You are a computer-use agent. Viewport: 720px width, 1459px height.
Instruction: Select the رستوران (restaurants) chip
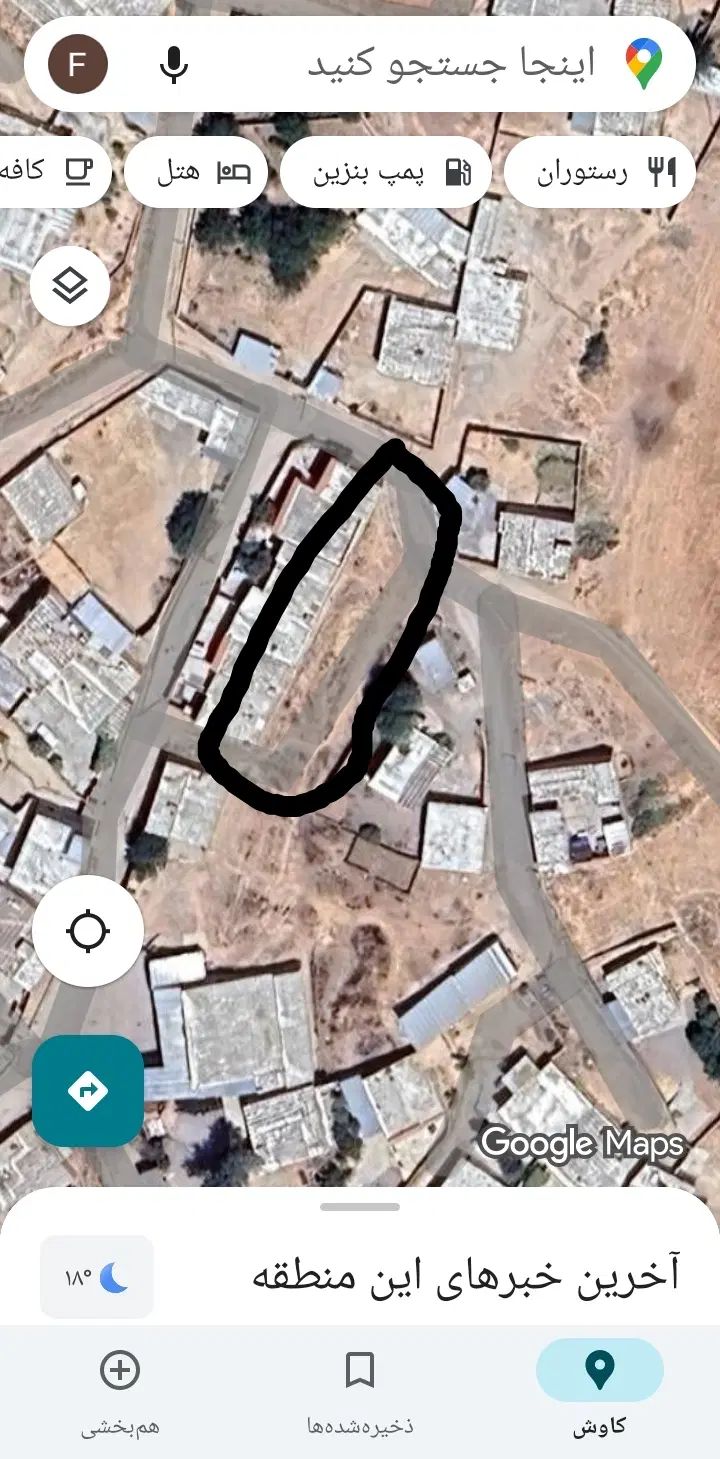coord(598,173)
